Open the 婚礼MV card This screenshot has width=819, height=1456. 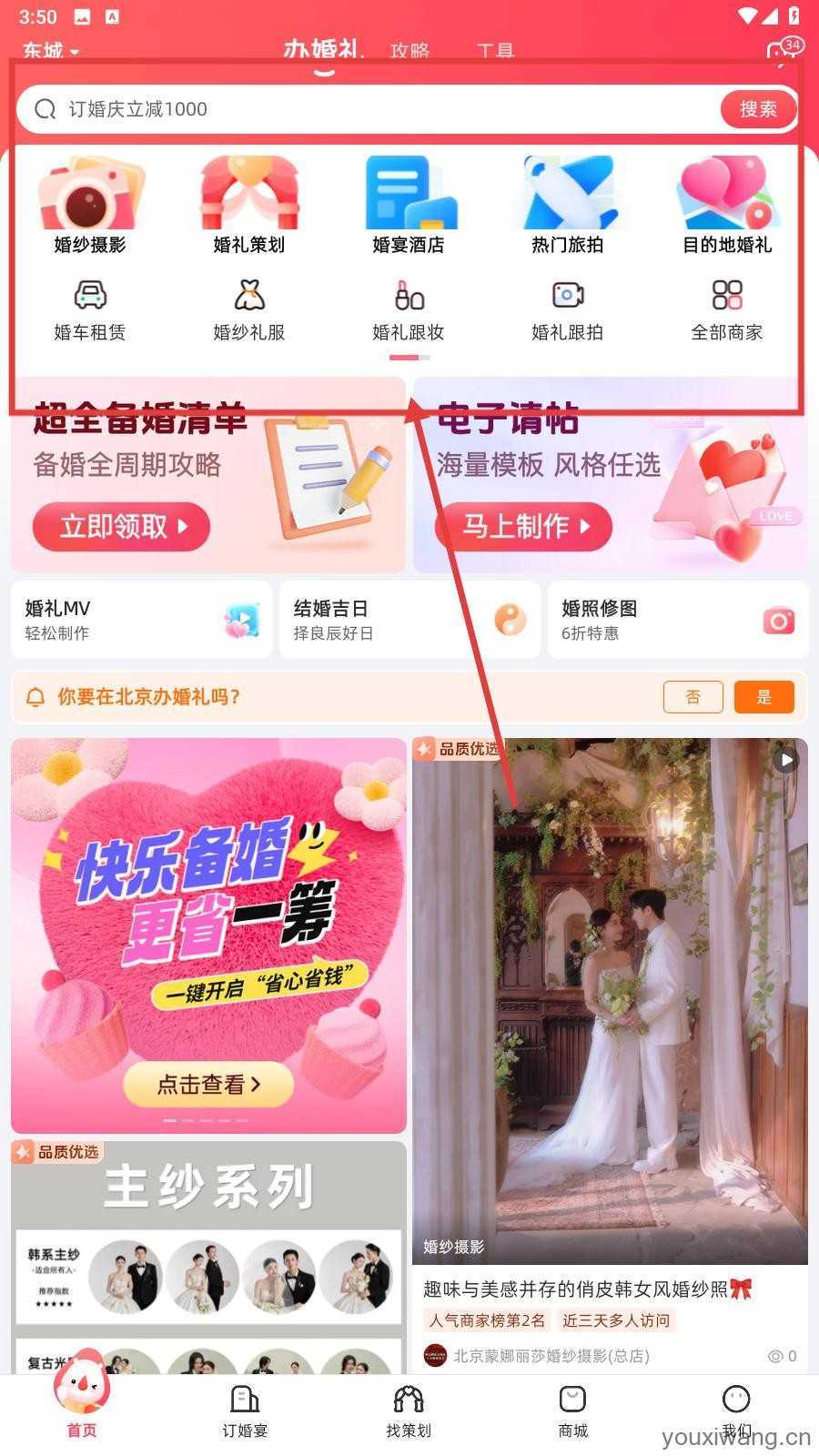141,620
